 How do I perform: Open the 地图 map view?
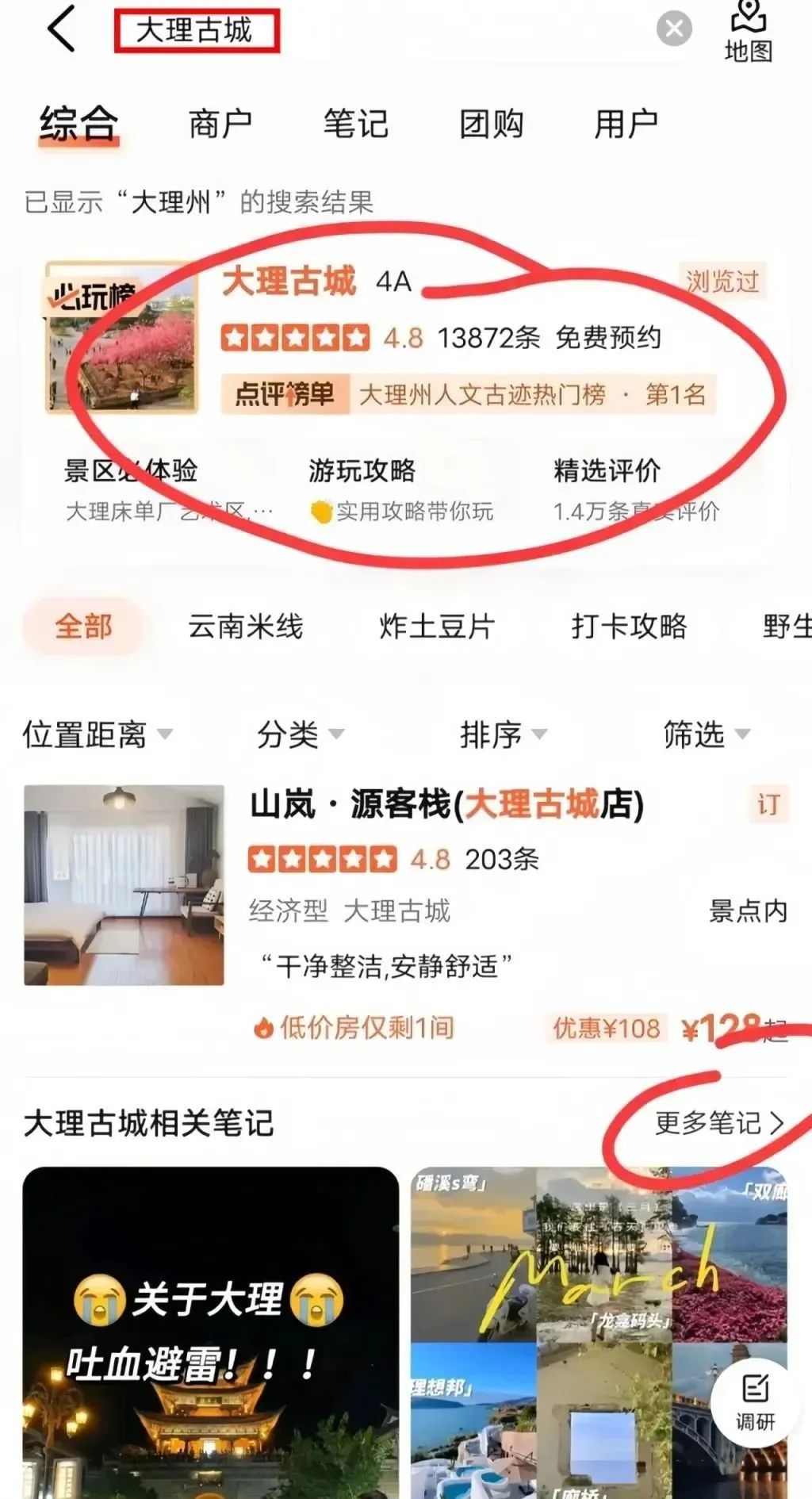[x=748, y=33]
